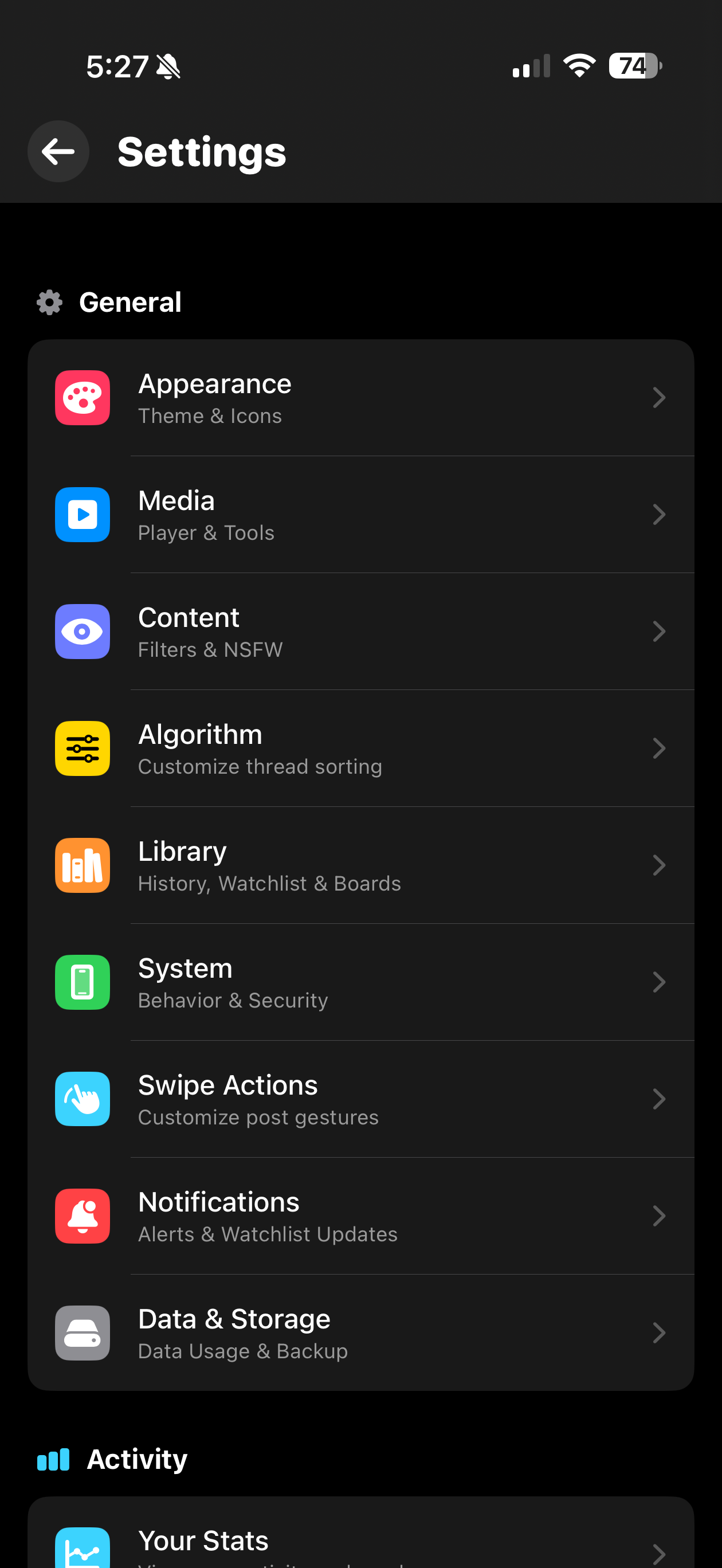Expand the Library row chevron
This screenshot has width=722, height=1568.
[660, 865]
